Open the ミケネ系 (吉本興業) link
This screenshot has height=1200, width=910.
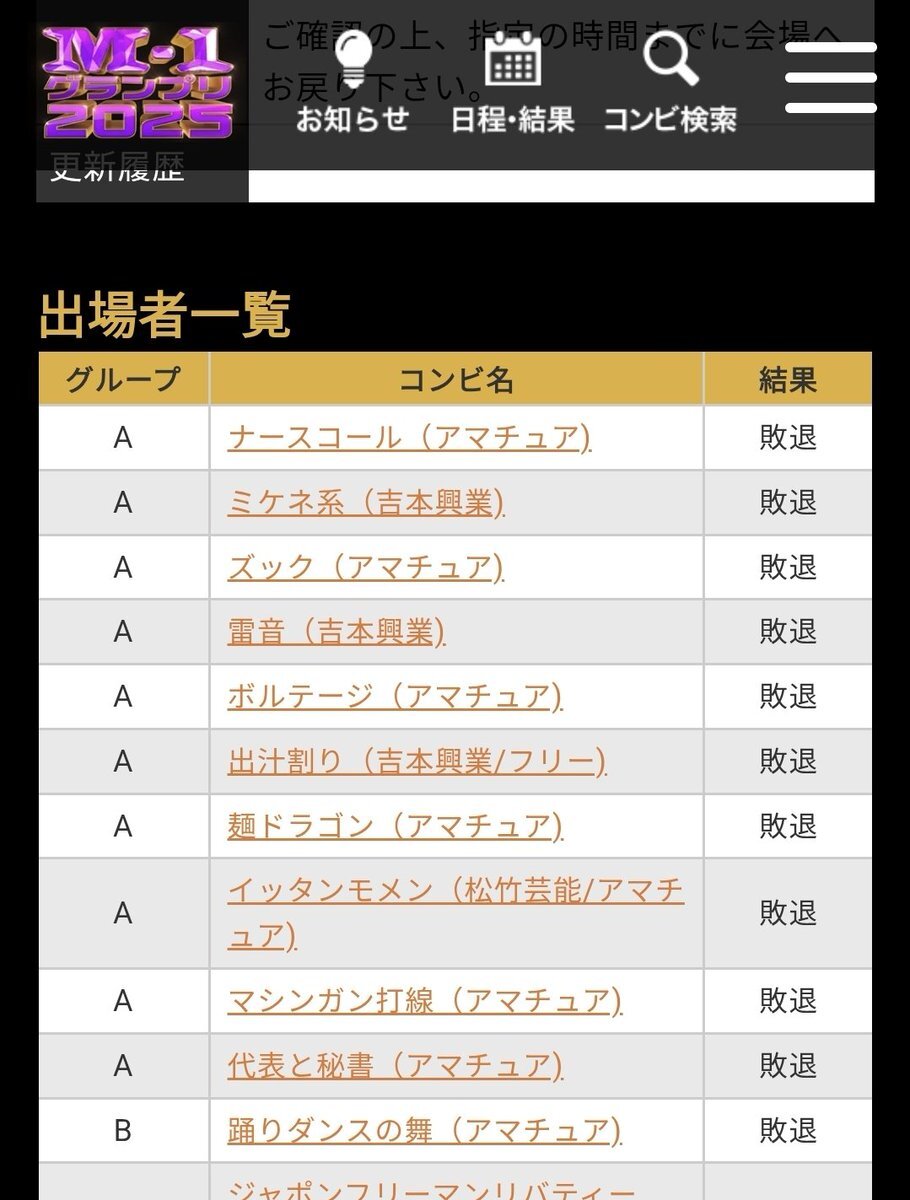pyautogui.click(x=366, y=503)
